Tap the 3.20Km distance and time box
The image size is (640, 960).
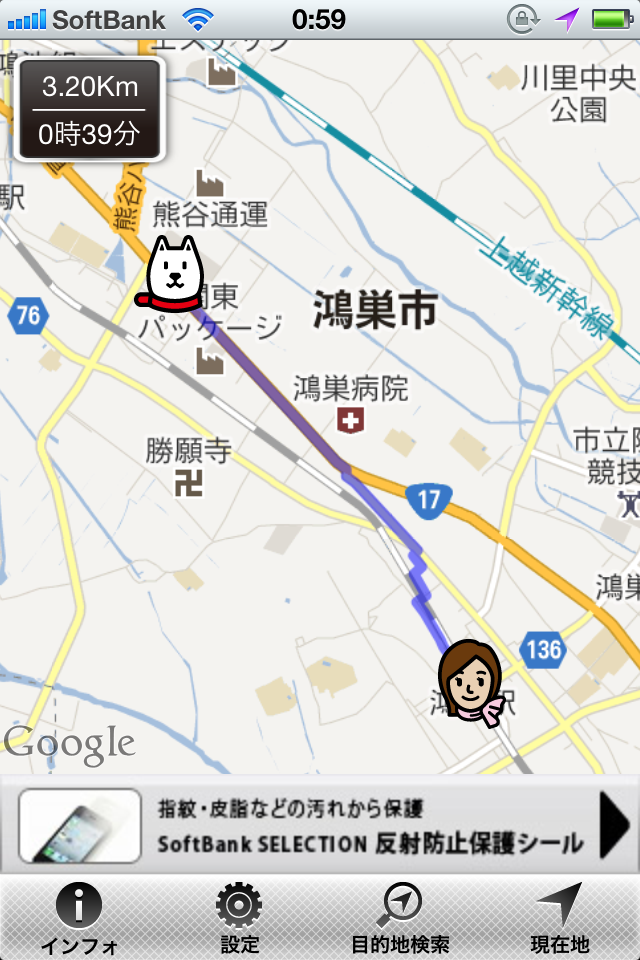[x=89, y=110]
